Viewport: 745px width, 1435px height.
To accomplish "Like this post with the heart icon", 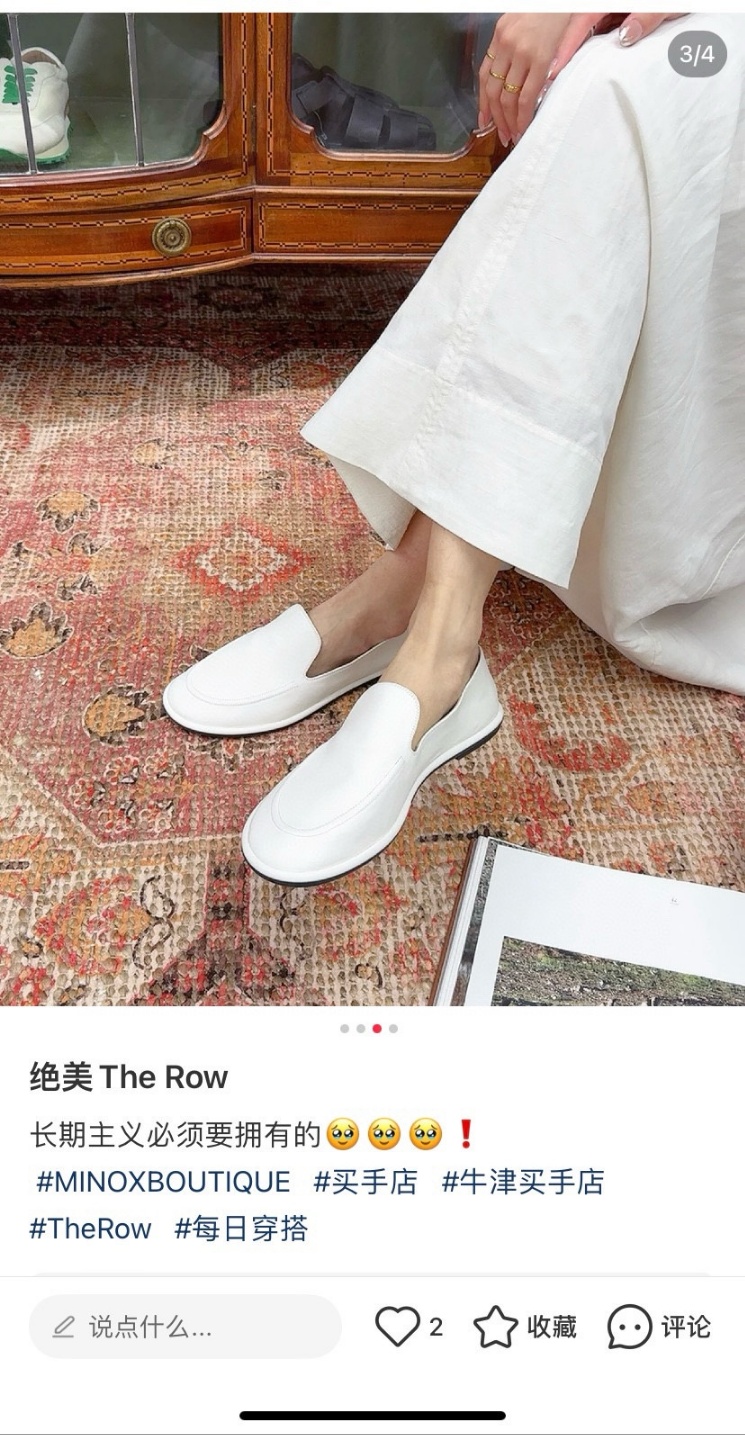I will pyautogui.click(x=396, y=1327).
